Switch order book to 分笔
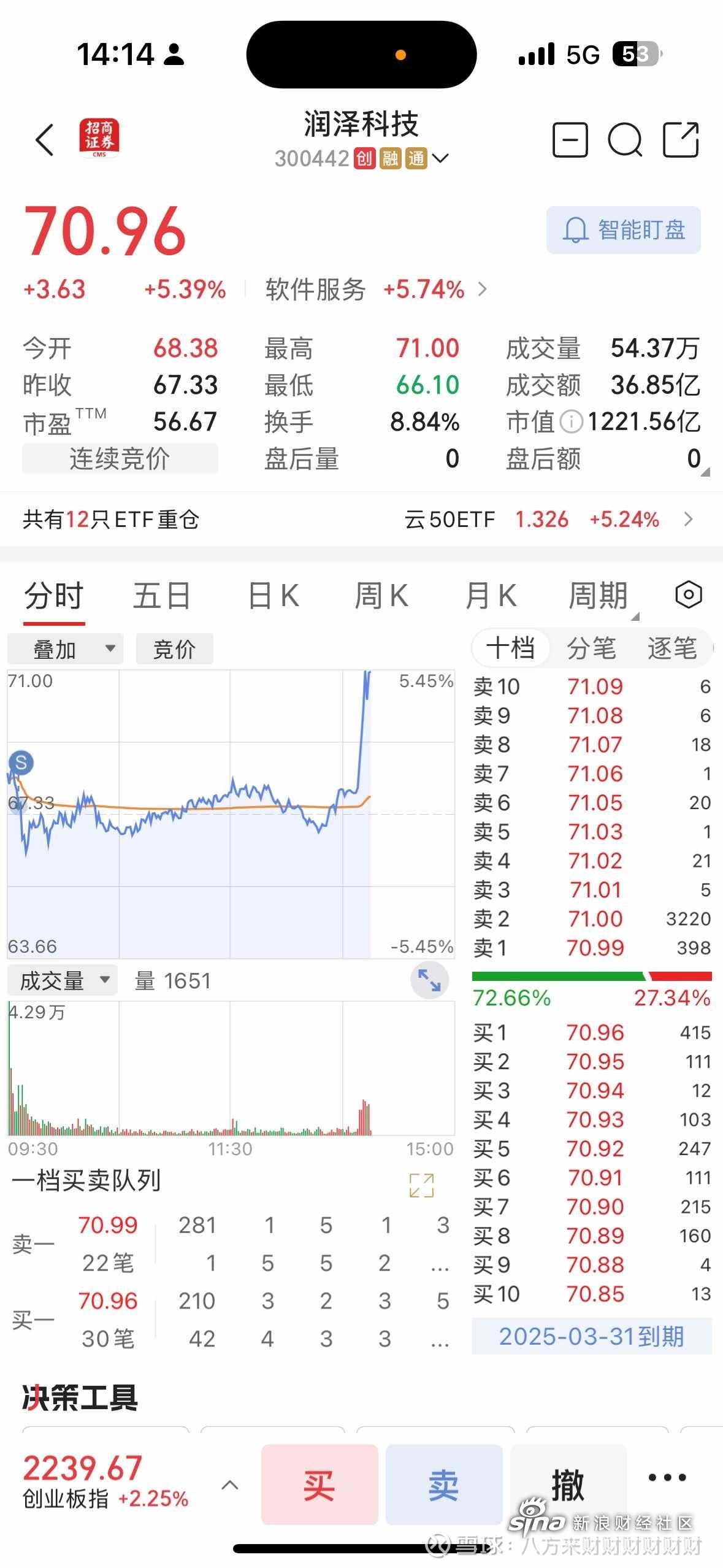The height and width of the screenshot is (1568, 723). 591,648
